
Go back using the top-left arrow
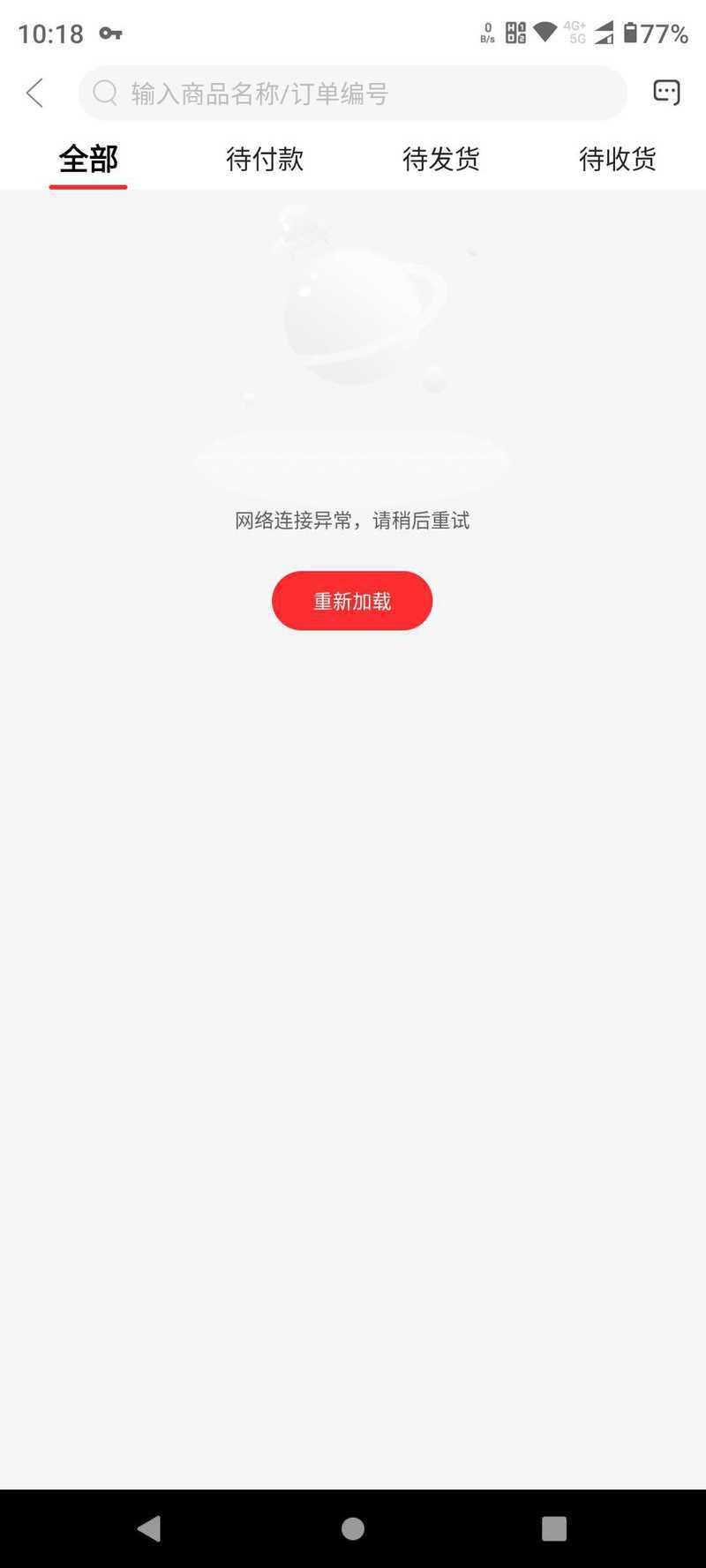[35, 93]
